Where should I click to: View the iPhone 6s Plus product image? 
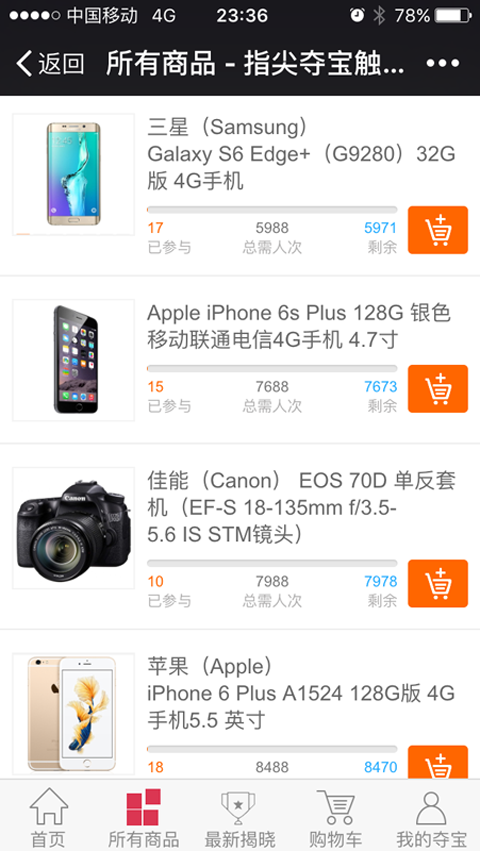click(x=73, y=360)
